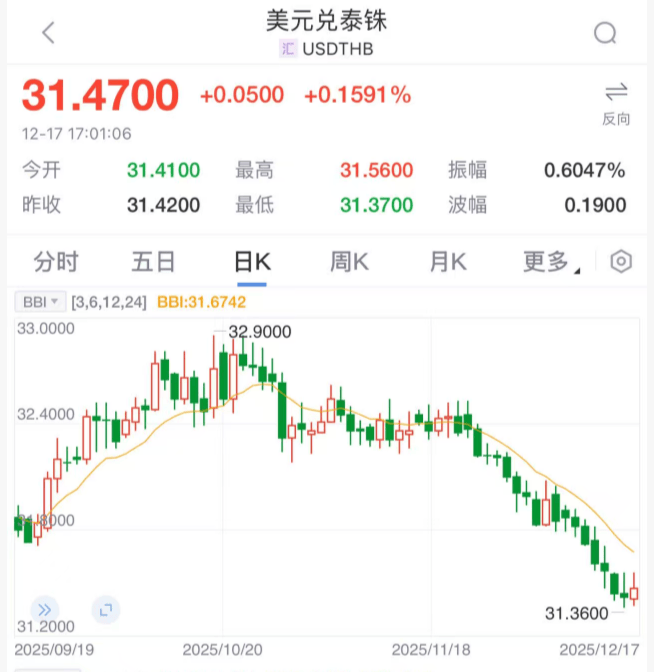The width and height of the screenshot is (654, 672).
Task: Expand the 更多 chart period options
Action: (x=550, y=262)
